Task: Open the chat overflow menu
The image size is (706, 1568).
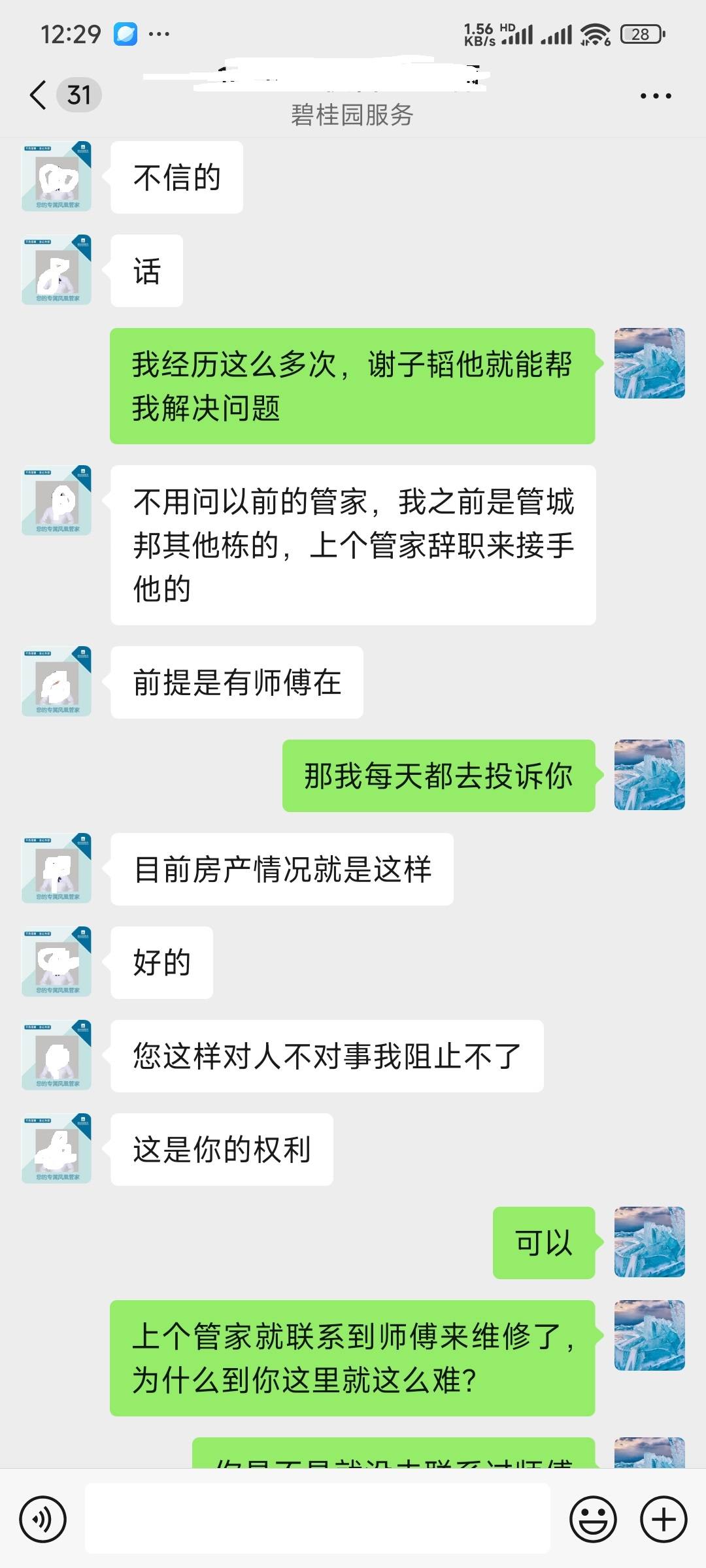Action: (x=656, y=96)
